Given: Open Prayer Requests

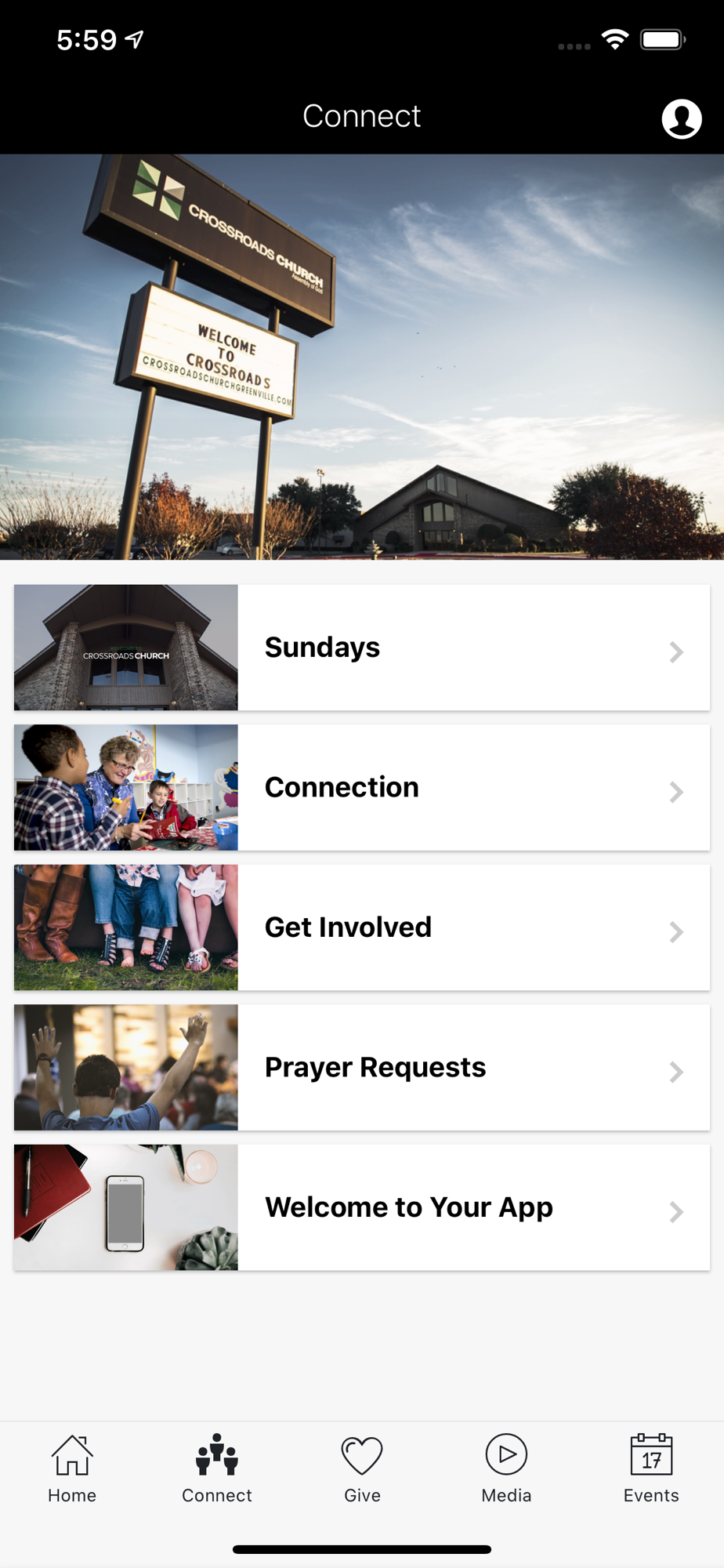Looking at the screenshot, I should pos(362,1067).
